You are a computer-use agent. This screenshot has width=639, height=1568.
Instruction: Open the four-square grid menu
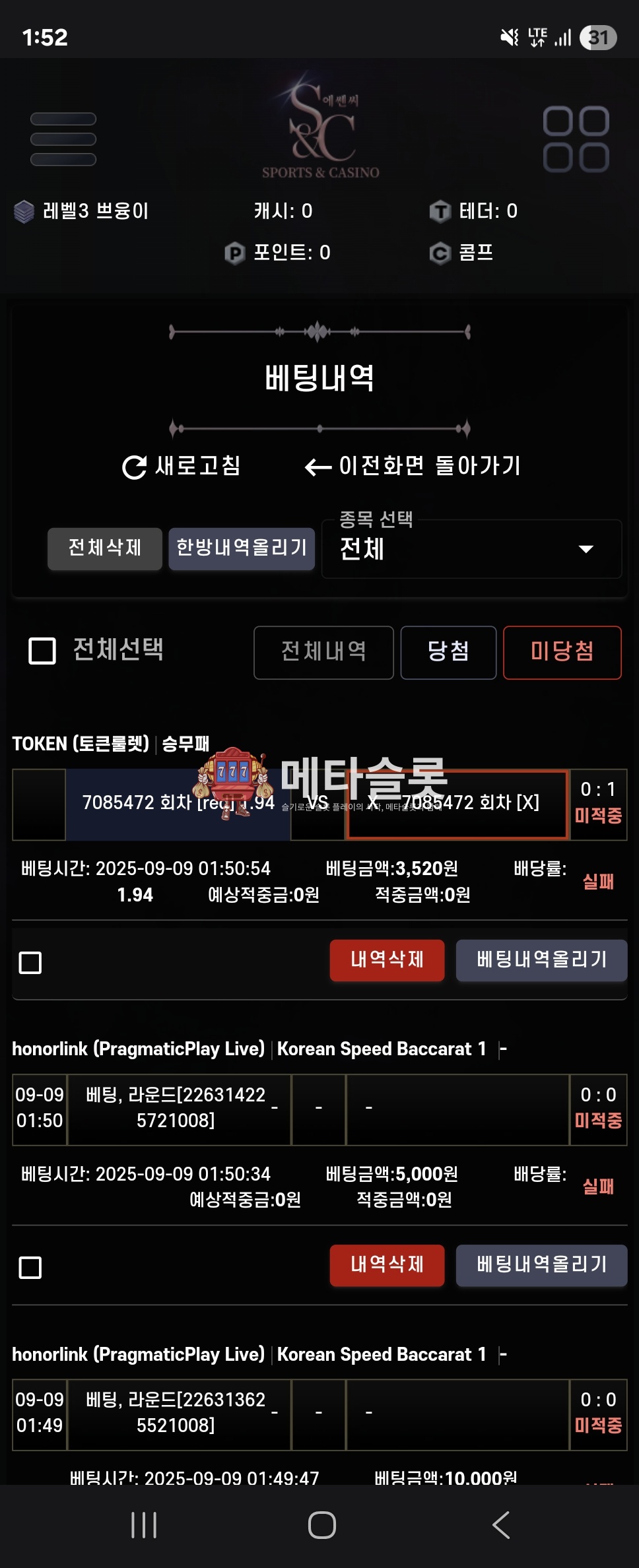576,139
